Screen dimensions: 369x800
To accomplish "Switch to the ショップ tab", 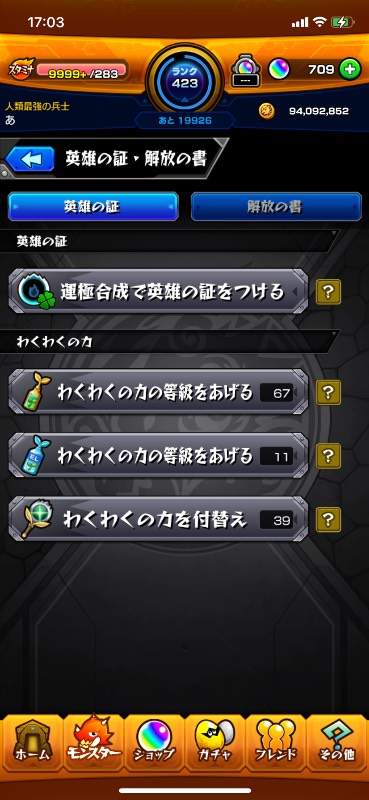I will click(x=154, y=741).
